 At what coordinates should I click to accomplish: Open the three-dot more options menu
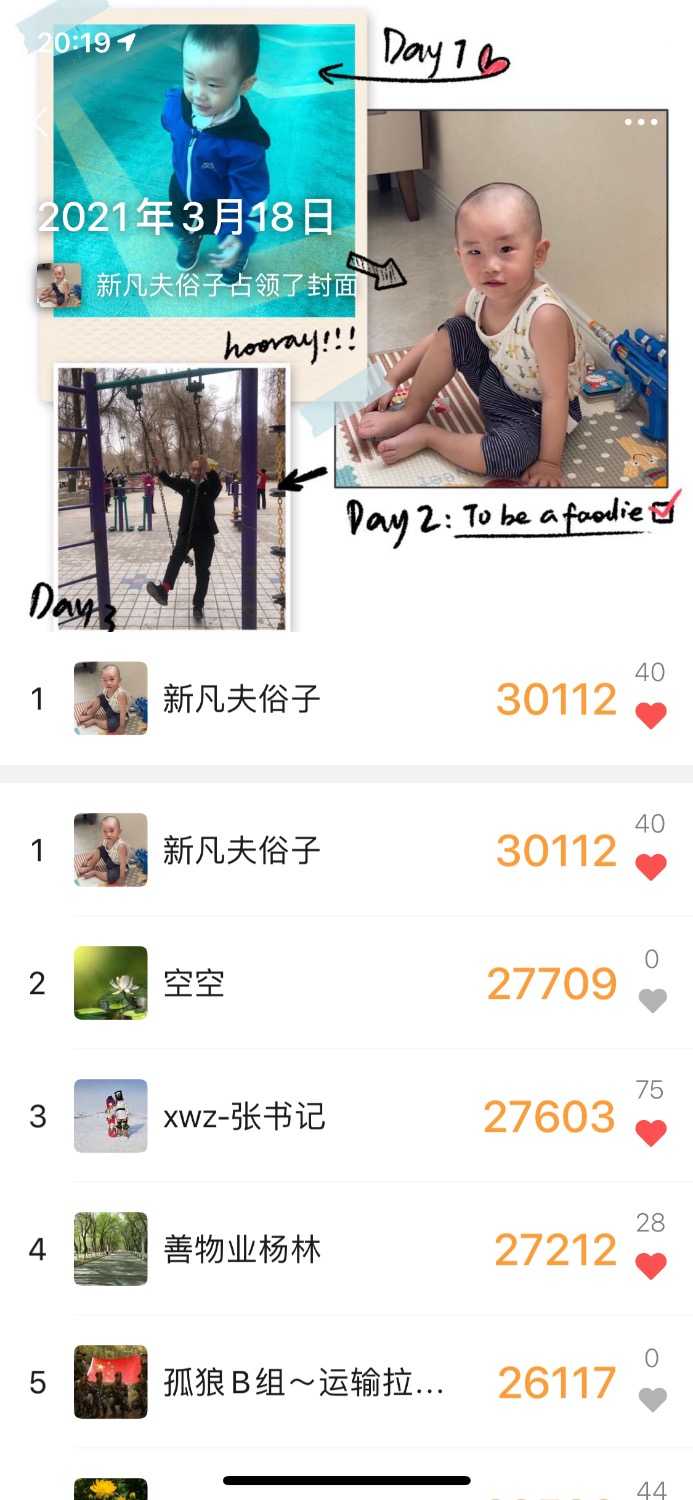tap(641, 122)
